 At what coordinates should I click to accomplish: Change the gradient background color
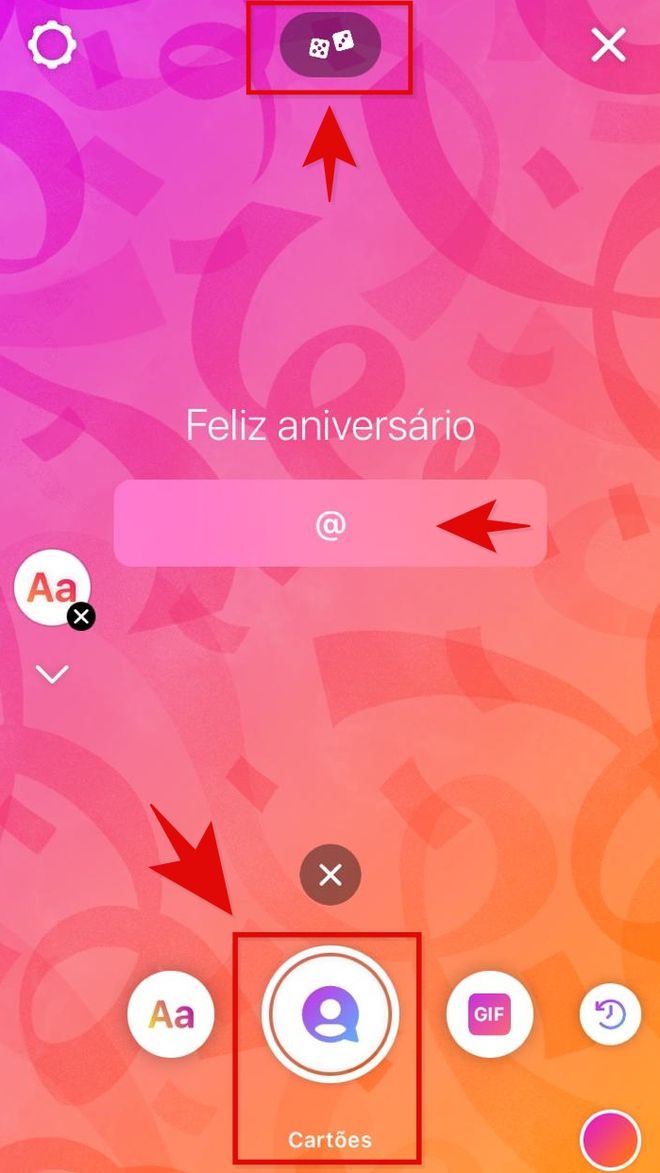[610, 1140]
